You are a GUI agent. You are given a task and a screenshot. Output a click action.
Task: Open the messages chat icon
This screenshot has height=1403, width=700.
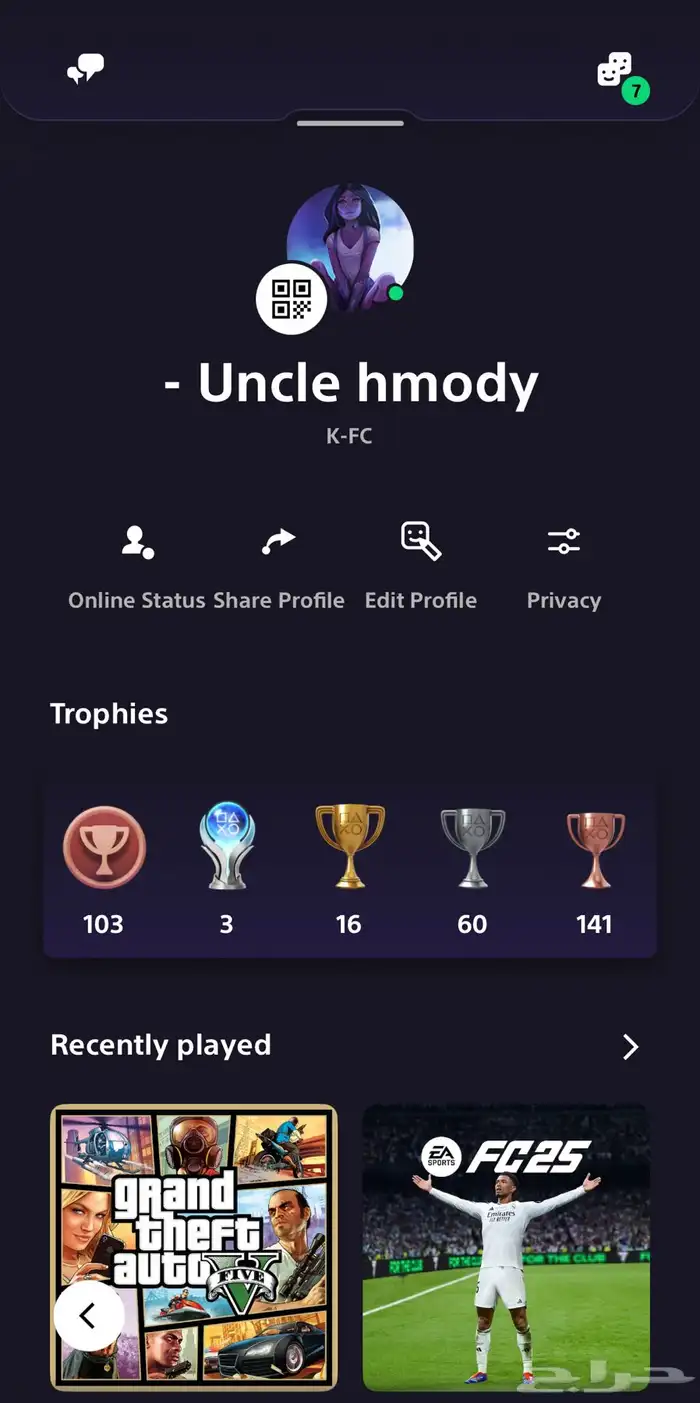tap(85, 70)
